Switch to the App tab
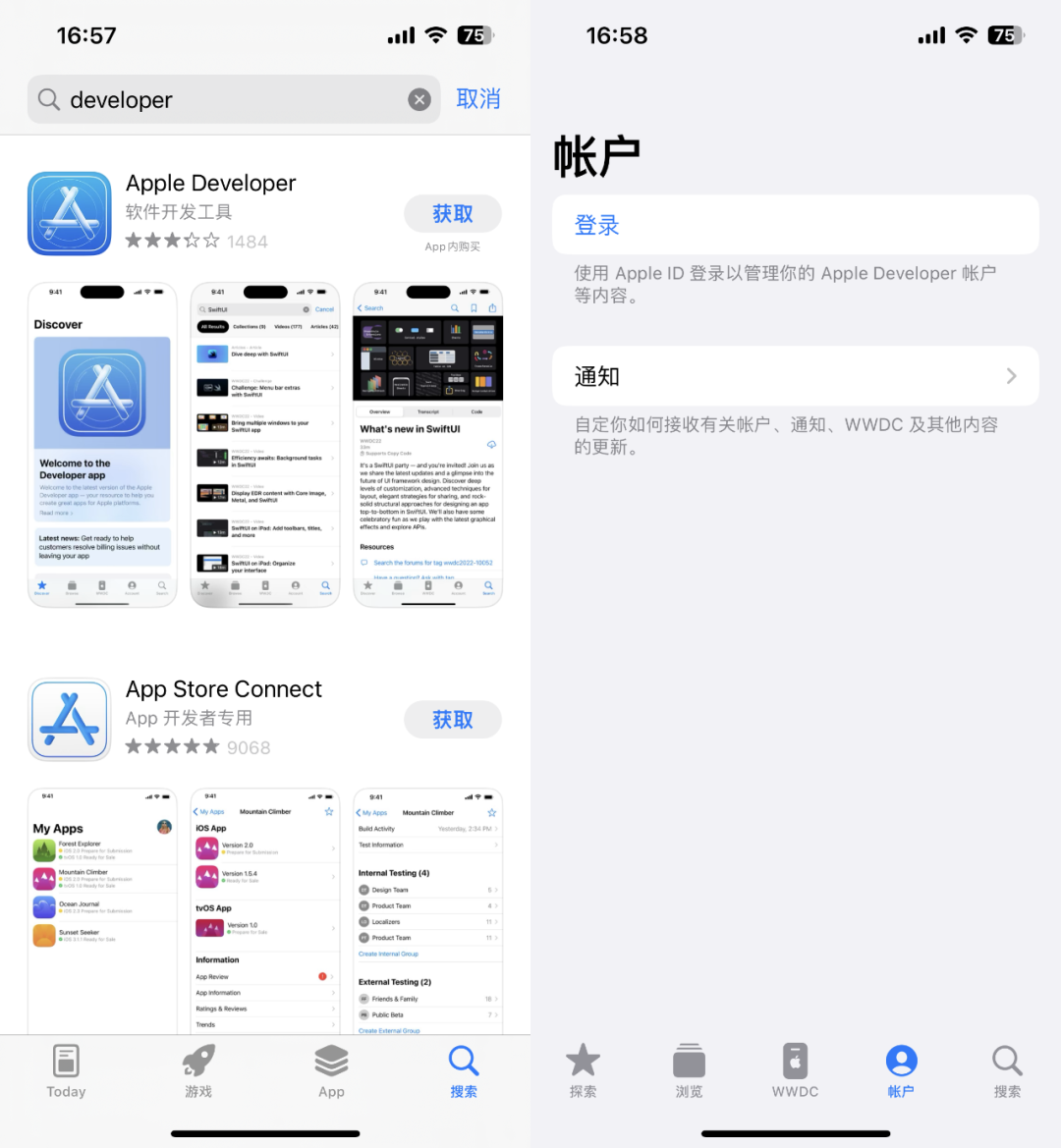 (x=331, y=1071)
